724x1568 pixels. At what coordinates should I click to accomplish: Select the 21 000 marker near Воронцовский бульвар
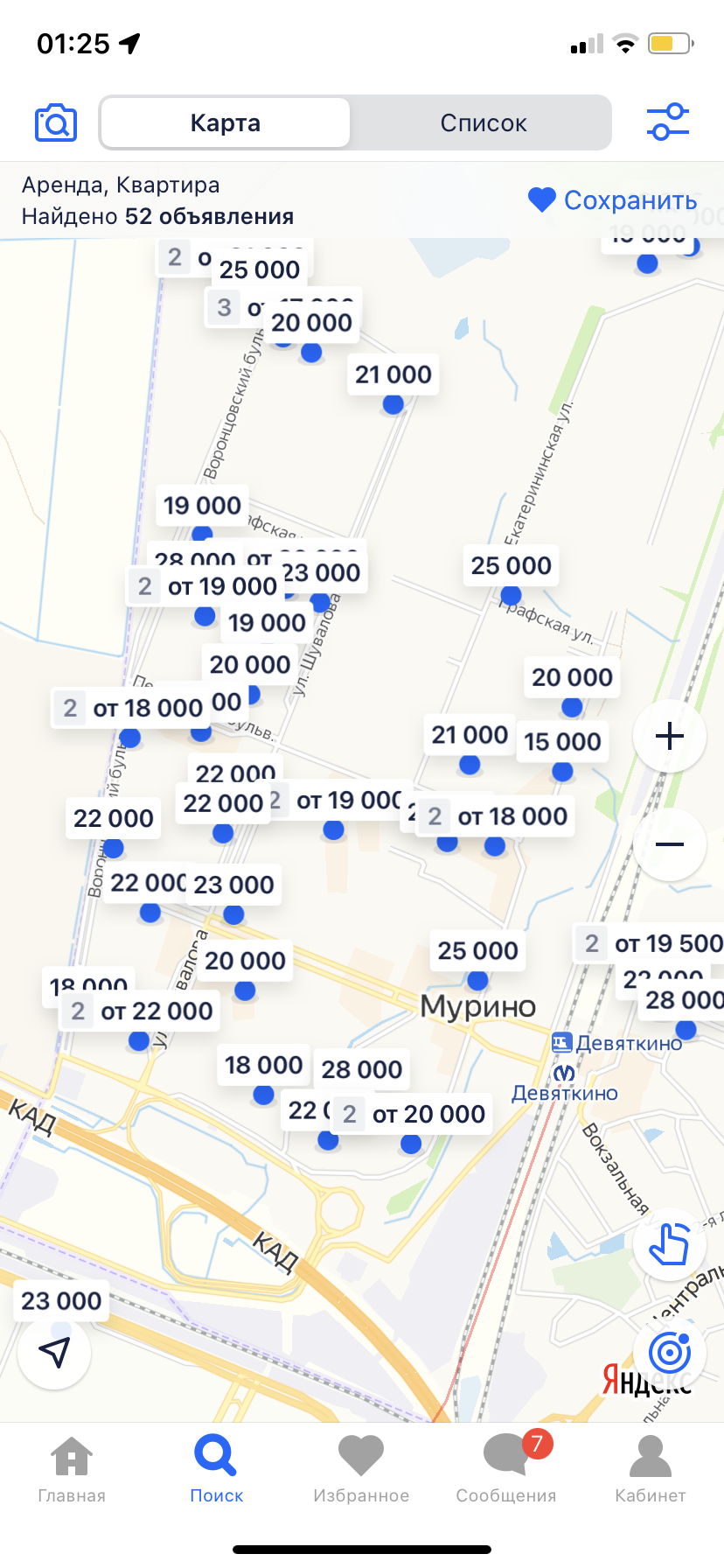393,375
